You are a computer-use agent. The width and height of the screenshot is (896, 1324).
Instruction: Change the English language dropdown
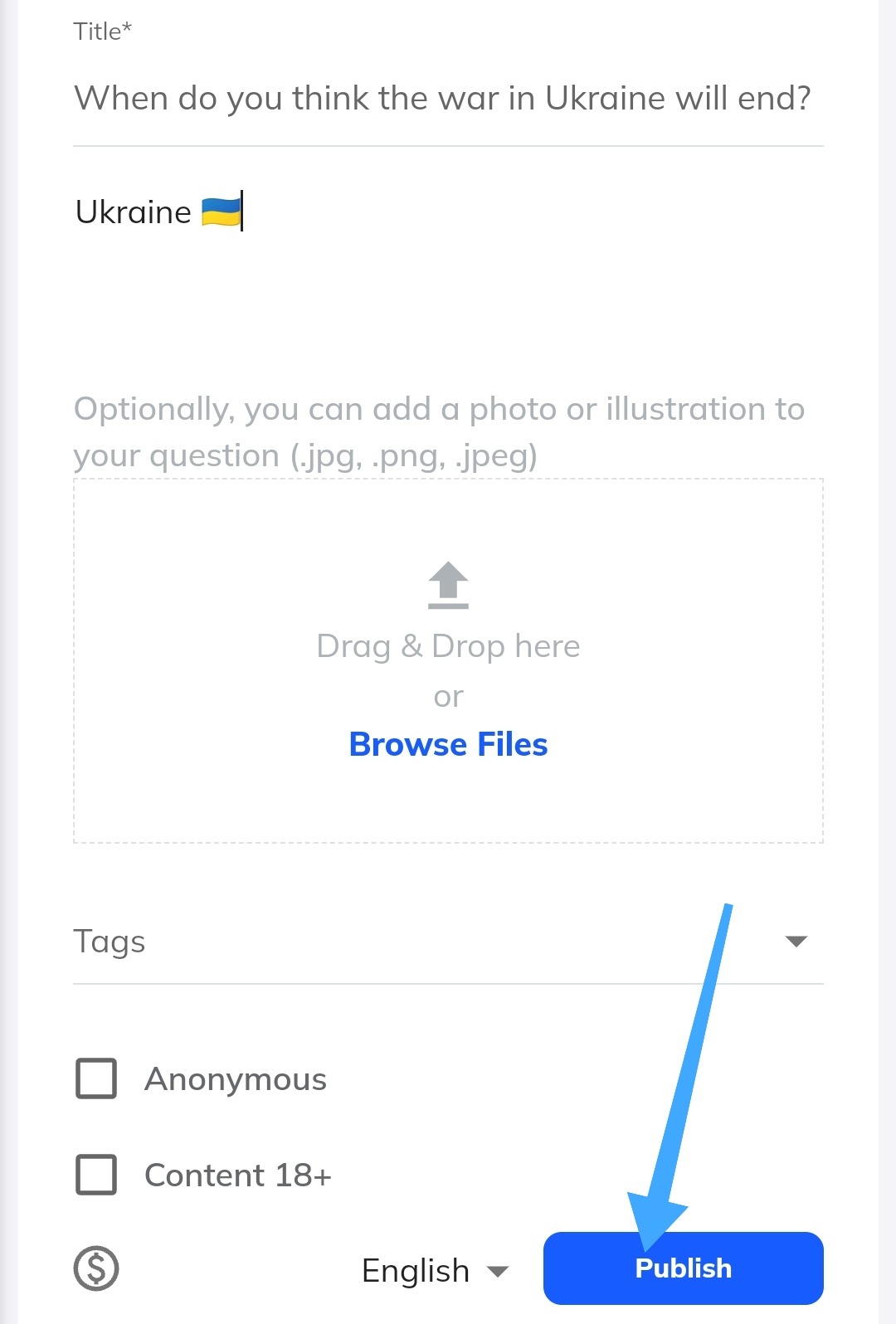click(x=435, y=1270)
